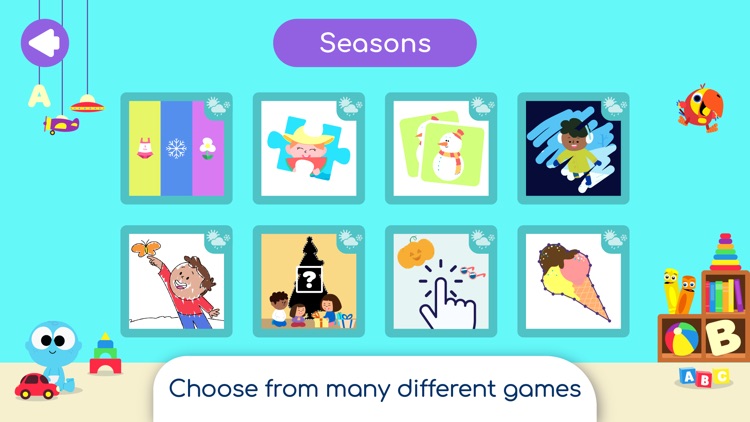This screenshot has height=422, width=750.
Task: Open the butterfly coloring page game
Action: tap(176, 281)
